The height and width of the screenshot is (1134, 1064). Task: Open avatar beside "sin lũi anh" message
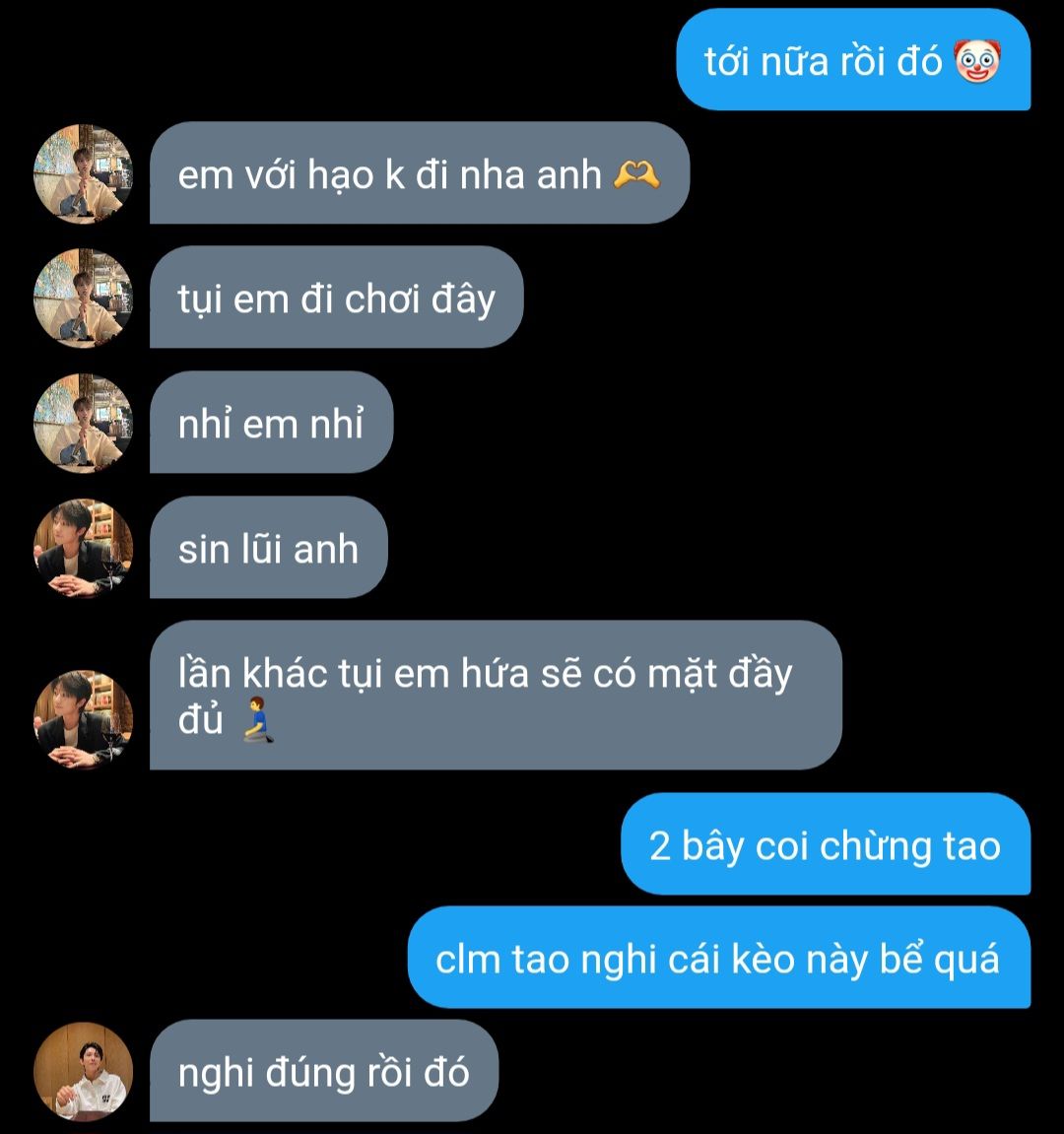point(83,548)
